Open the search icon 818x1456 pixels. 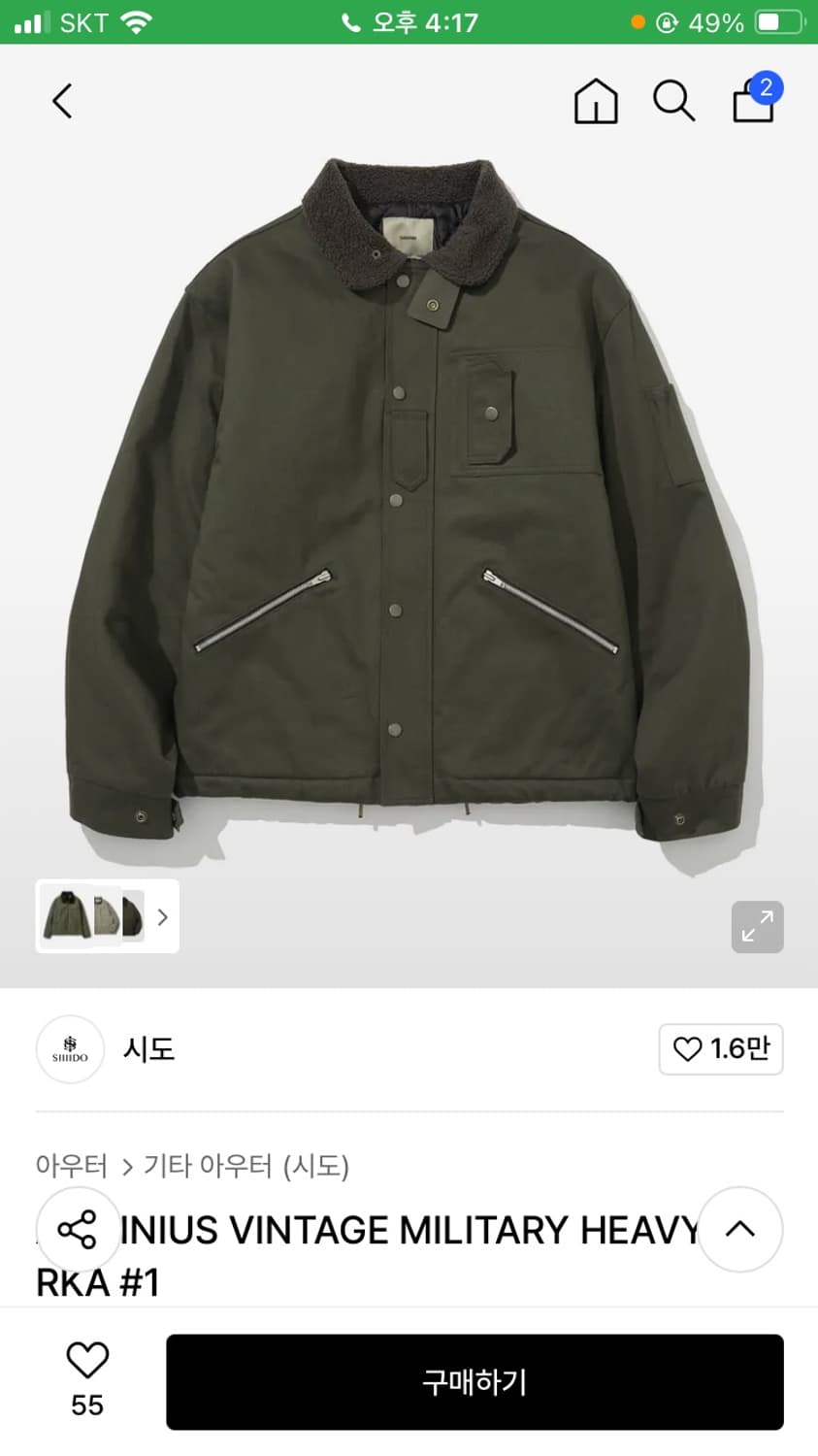click(674, 100)
